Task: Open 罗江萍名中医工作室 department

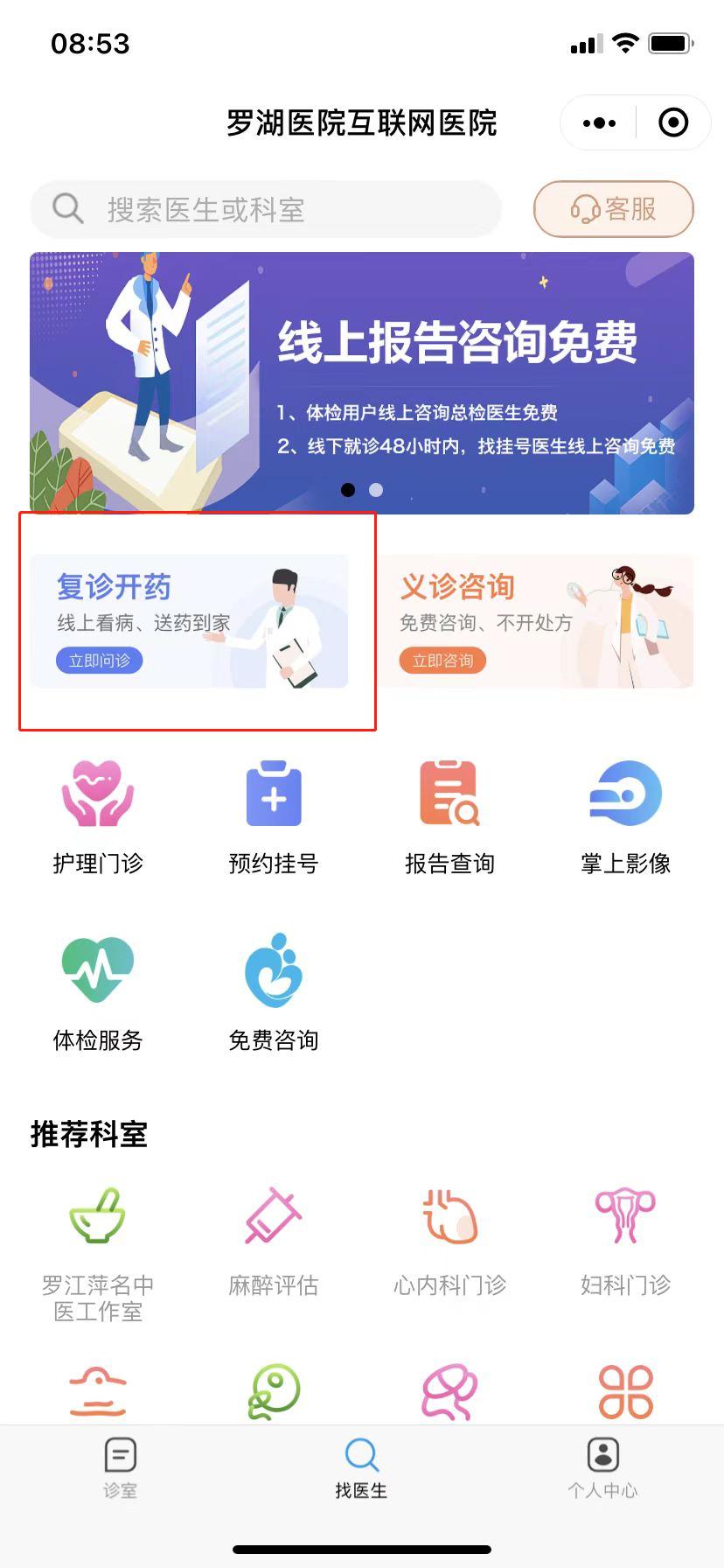Action: [x=98, y=1253]
